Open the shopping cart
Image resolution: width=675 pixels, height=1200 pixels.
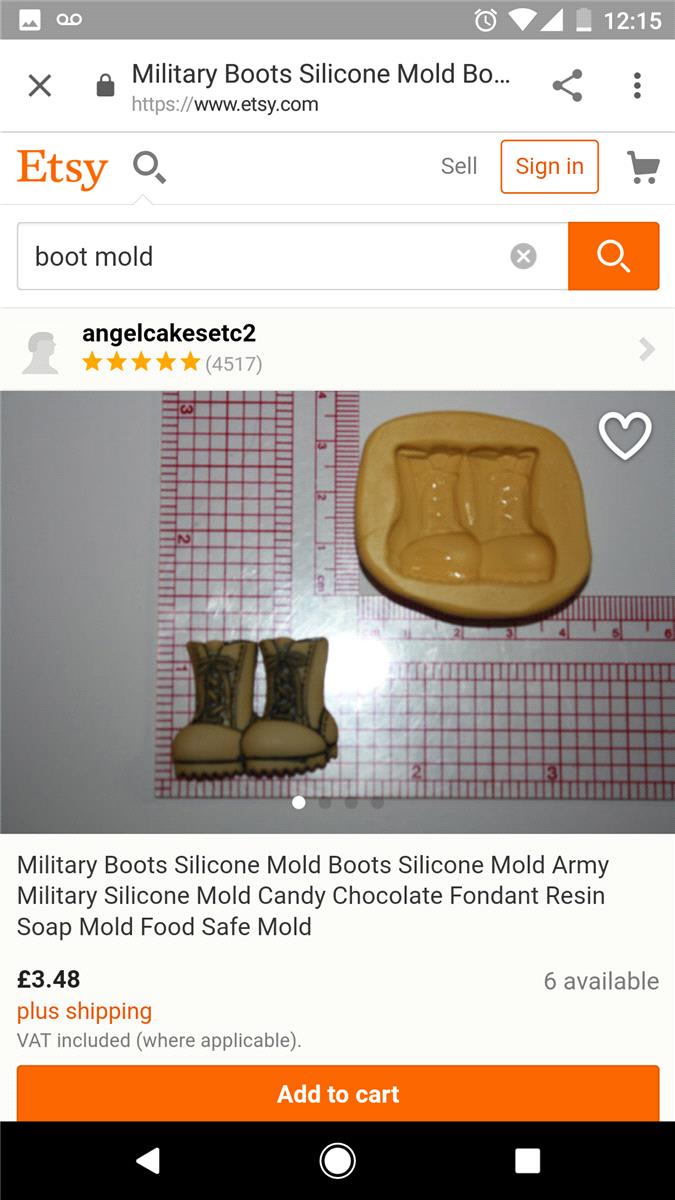pos(642,167)
